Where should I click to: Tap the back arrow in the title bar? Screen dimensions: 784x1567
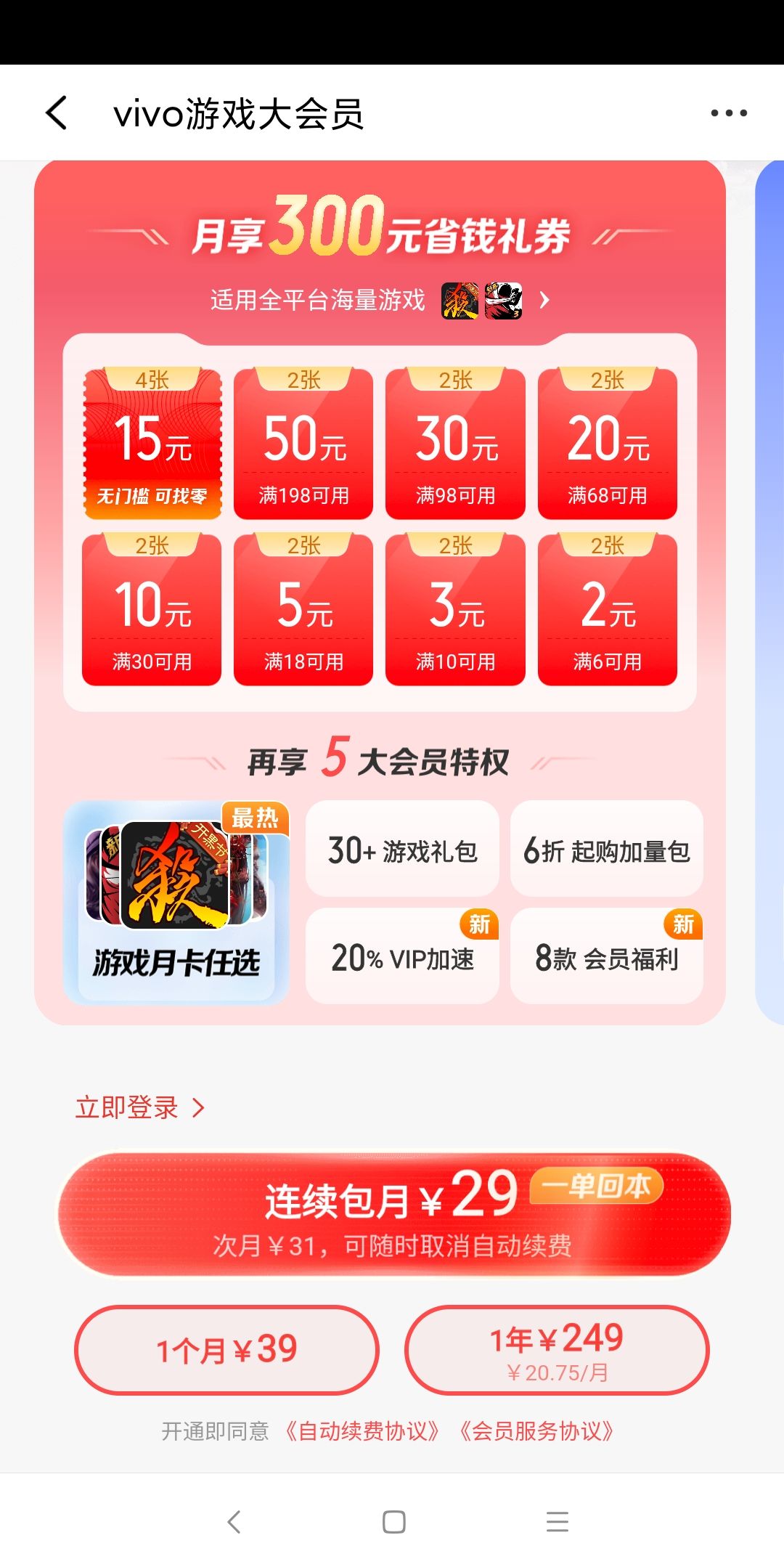click(58, 113)
